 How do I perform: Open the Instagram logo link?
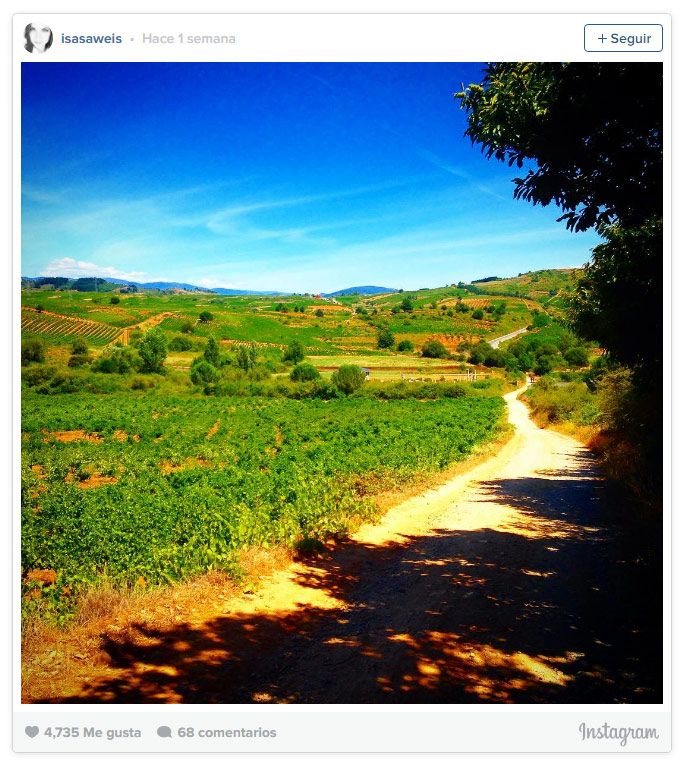[x=618, y=733]
